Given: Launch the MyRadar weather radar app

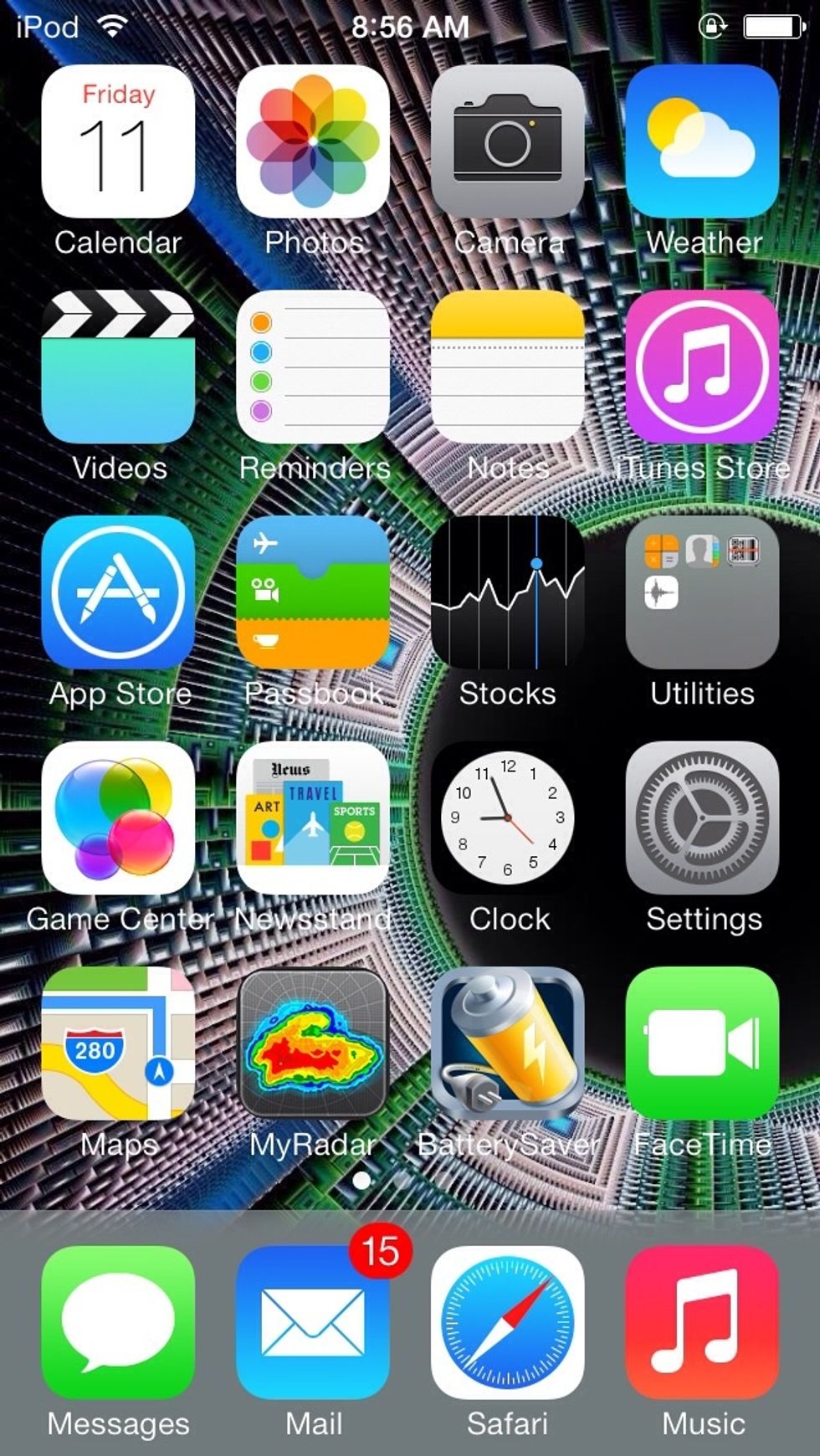Looking at the screenshot, I should [313, 1043].
